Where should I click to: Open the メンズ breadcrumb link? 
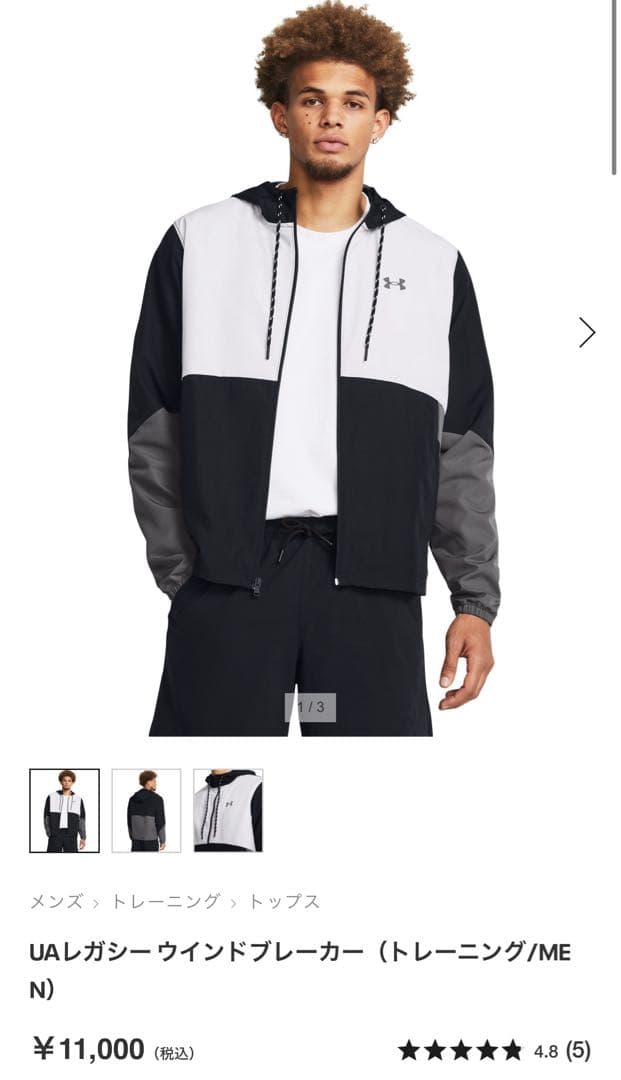pos(56,901)
